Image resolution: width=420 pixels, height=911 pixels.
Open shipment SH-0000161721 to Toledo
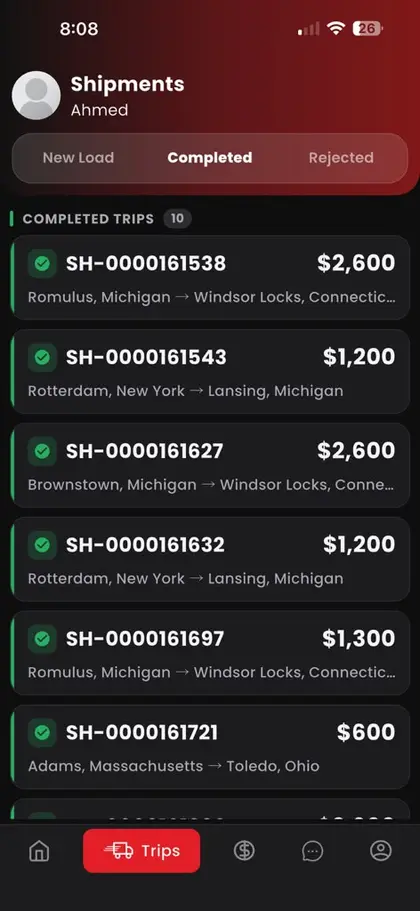(x=210, y=747)
